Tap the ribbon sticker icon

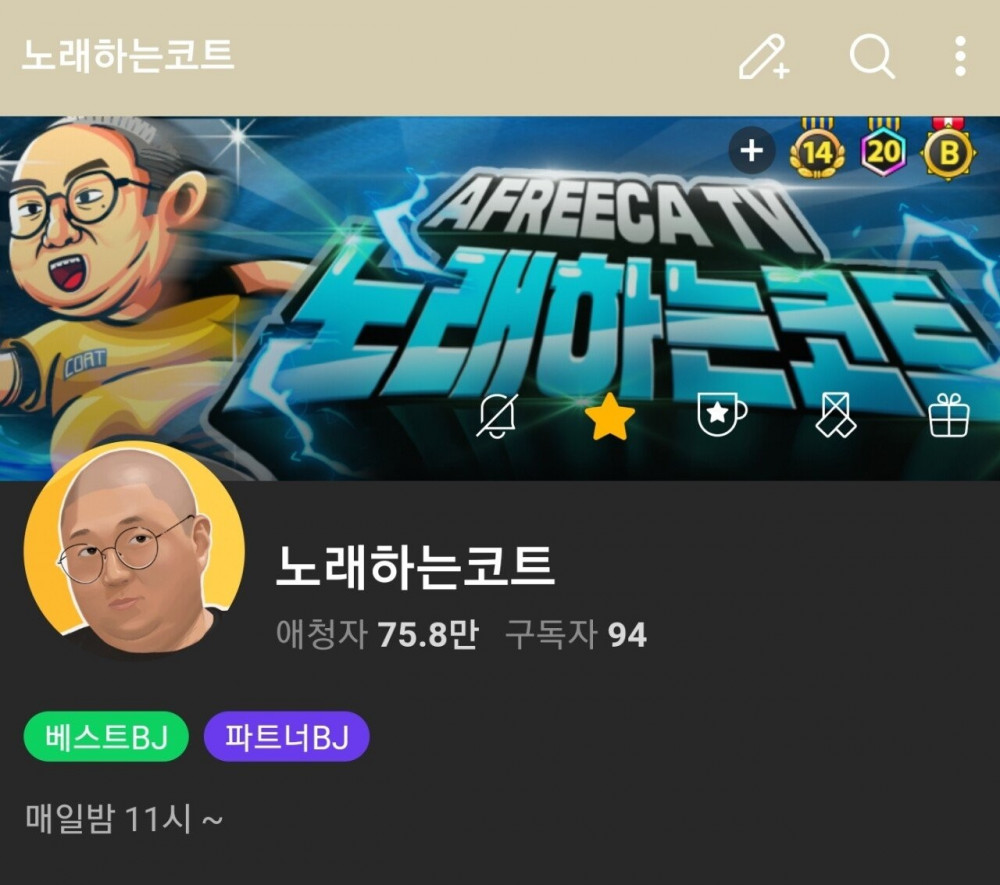click(x=835, y=416)
